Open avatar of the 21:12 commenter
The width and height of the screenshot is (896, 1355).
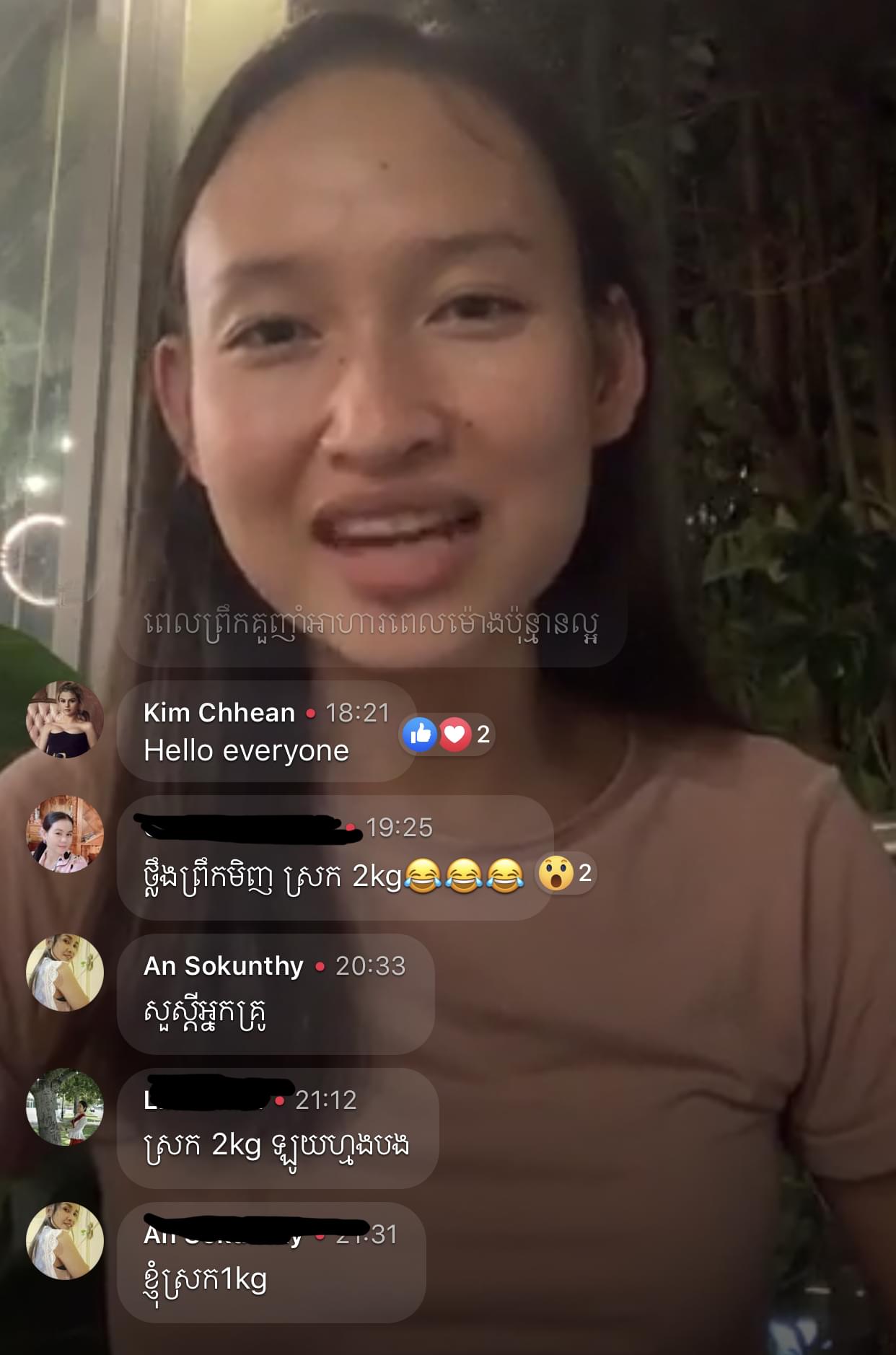[x=65, y=1107]
